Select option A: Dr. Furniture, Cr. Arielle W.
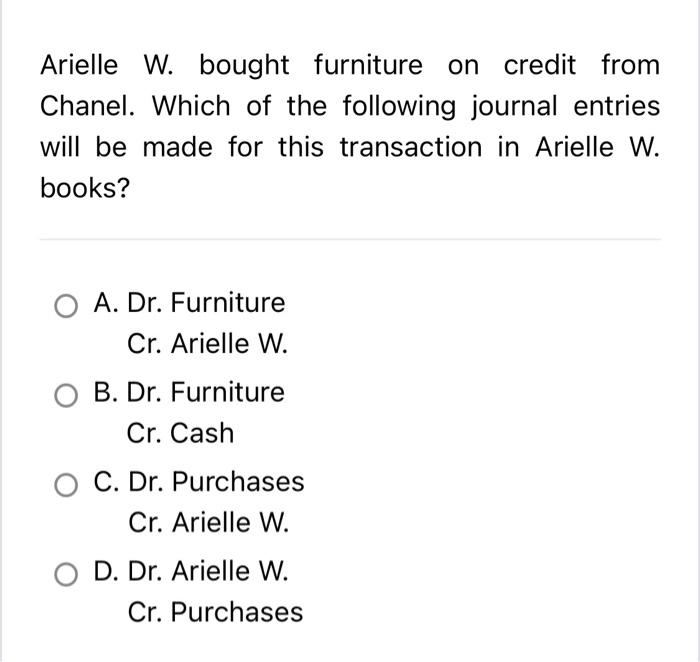The width and height of the screenshot is (700, 662). click(x=67, y=305)
